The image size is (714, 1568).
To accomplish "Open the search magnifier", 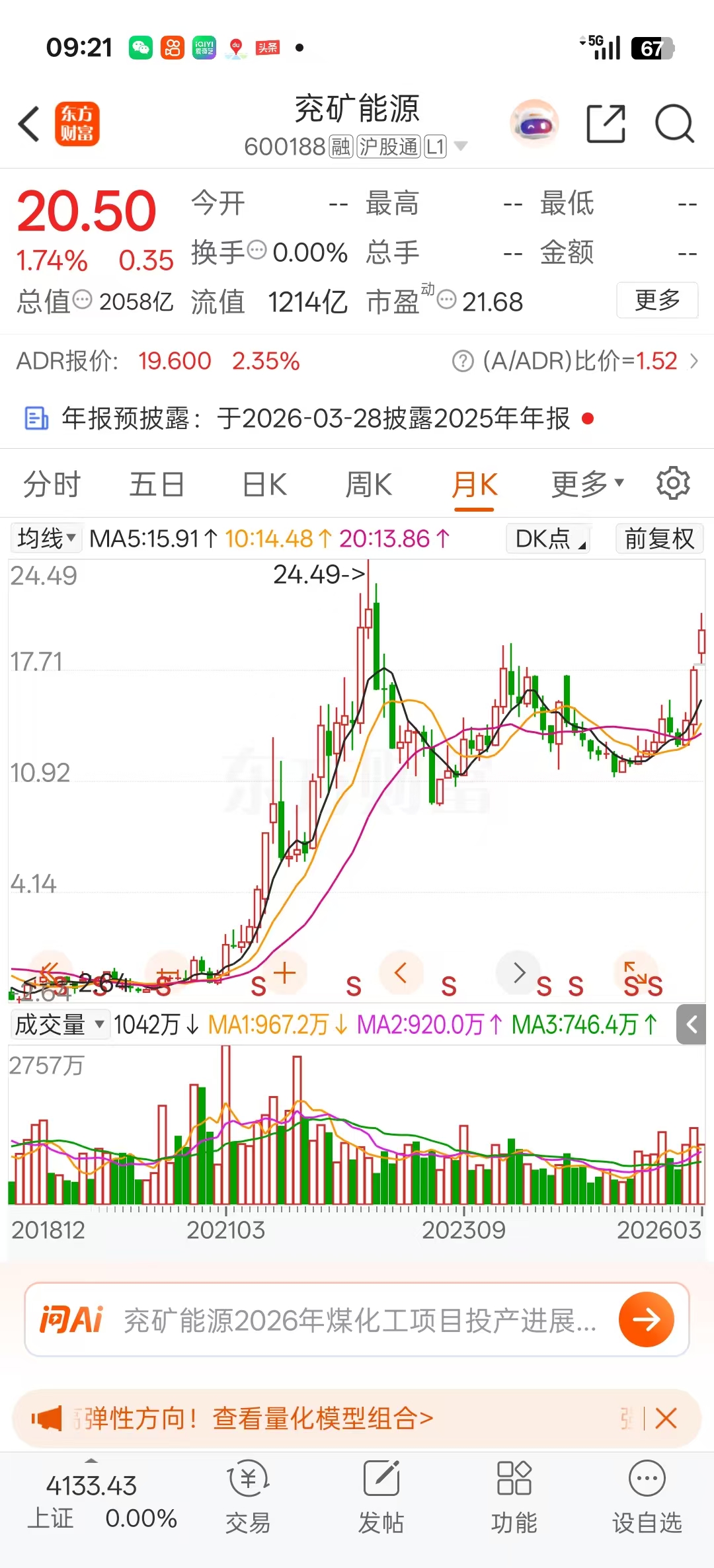I will 674,124.
